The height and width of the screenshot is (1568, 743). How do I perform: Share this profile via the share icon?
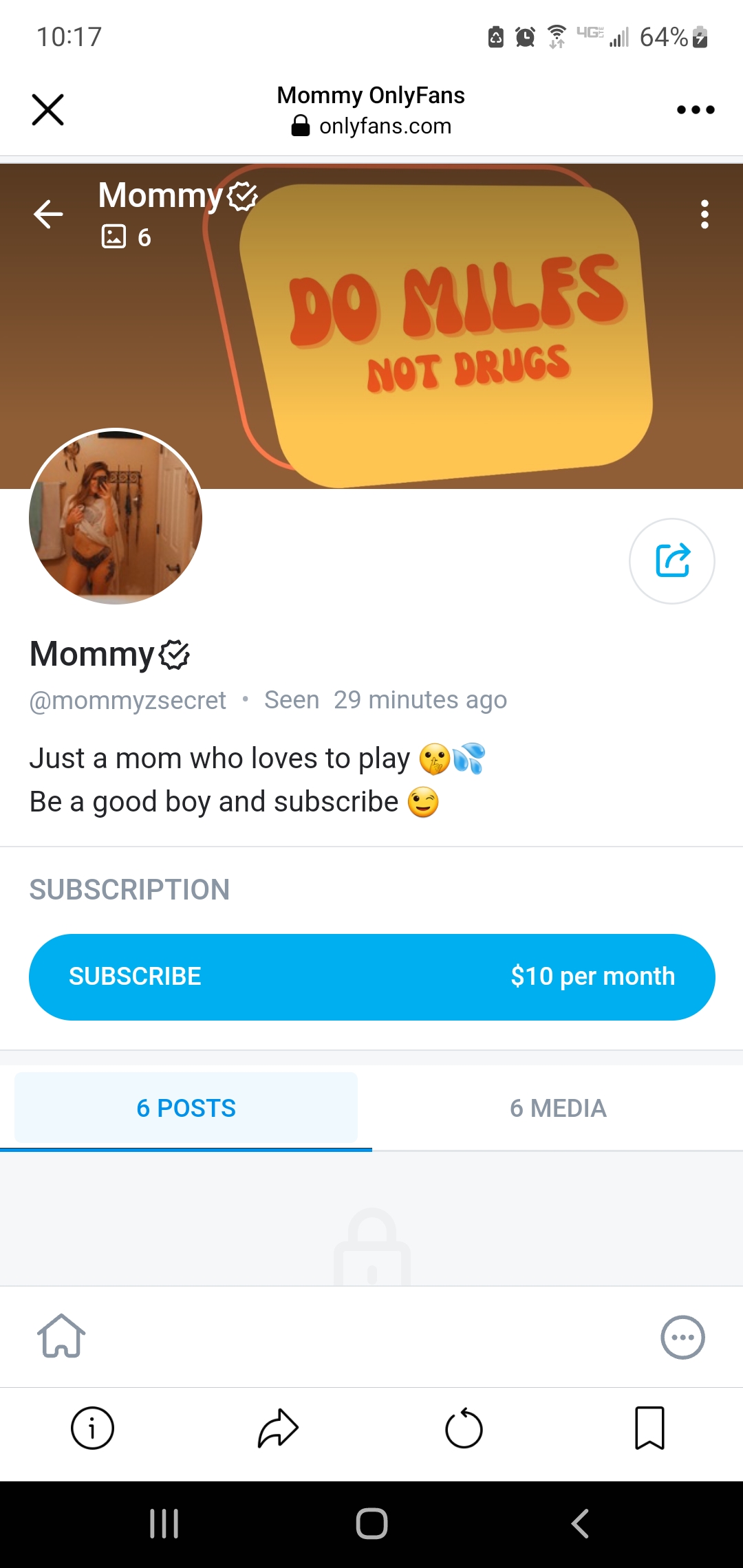[x=672, y=560]
